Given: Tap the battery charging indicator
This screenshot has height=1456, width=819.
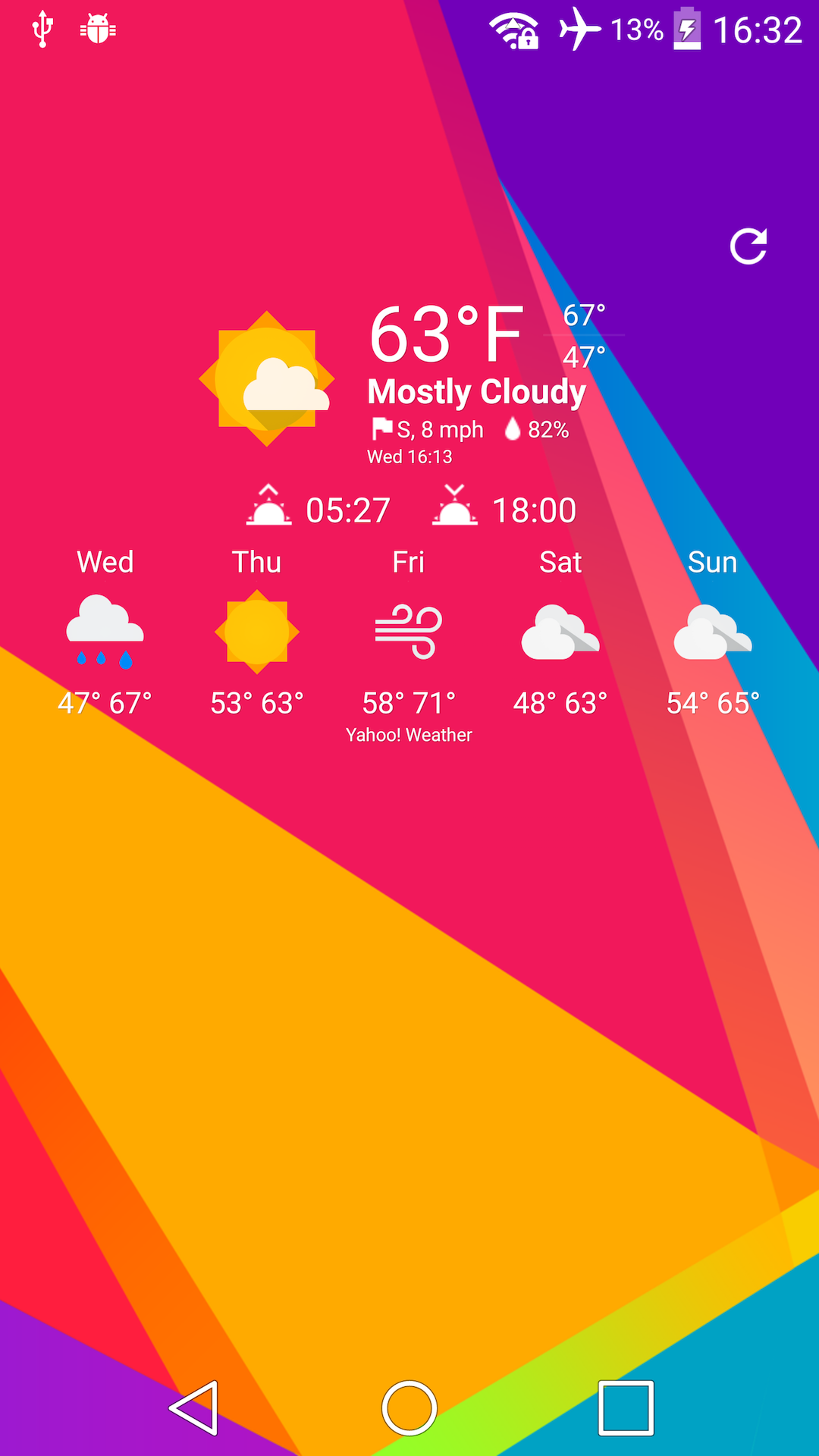Looking at the screenshot, I should (689, 30).
